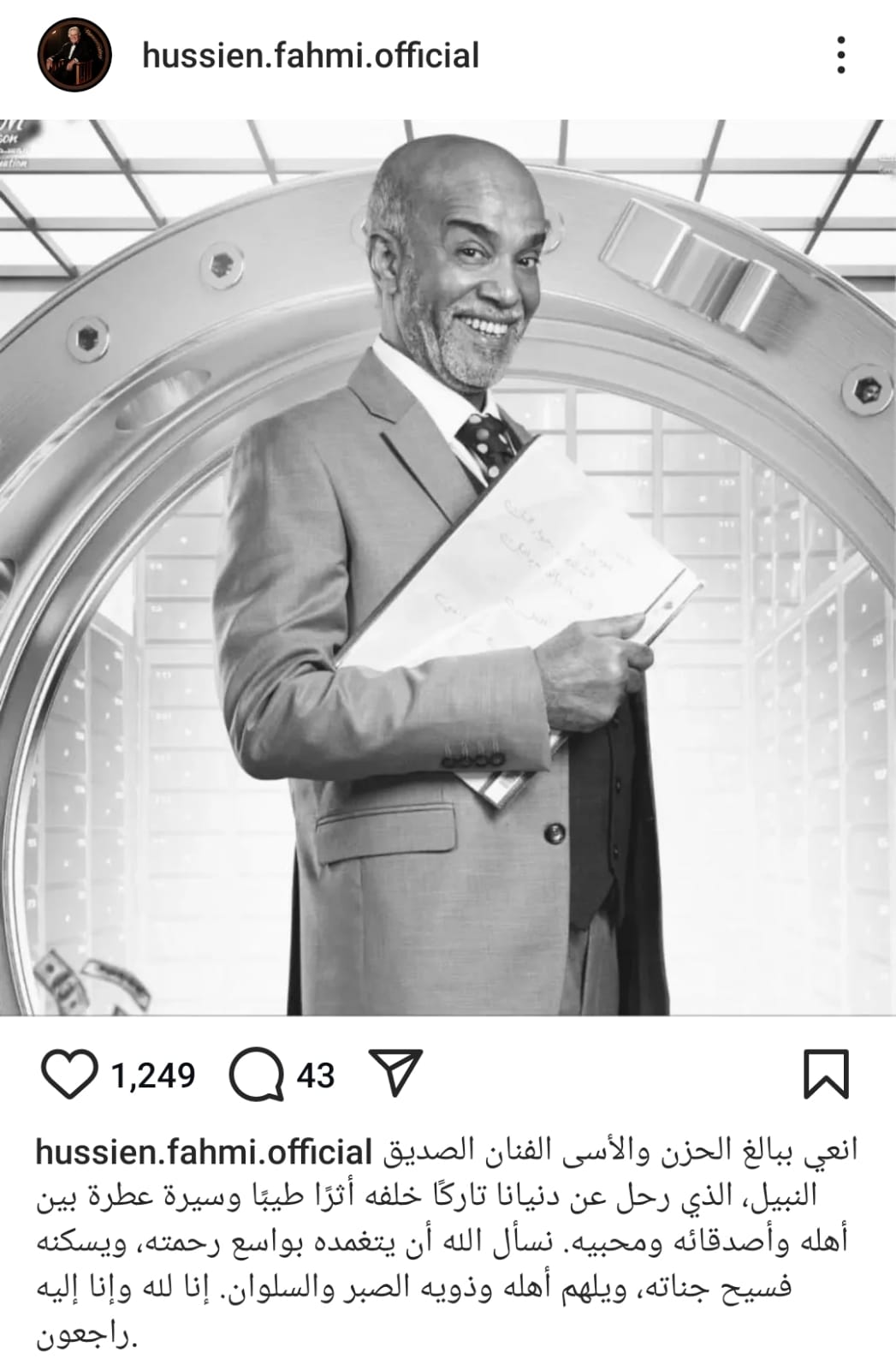Open hussien.fahmi.official profile picture
This screenshot has height=1370, width=896.
tap(74, 55)
